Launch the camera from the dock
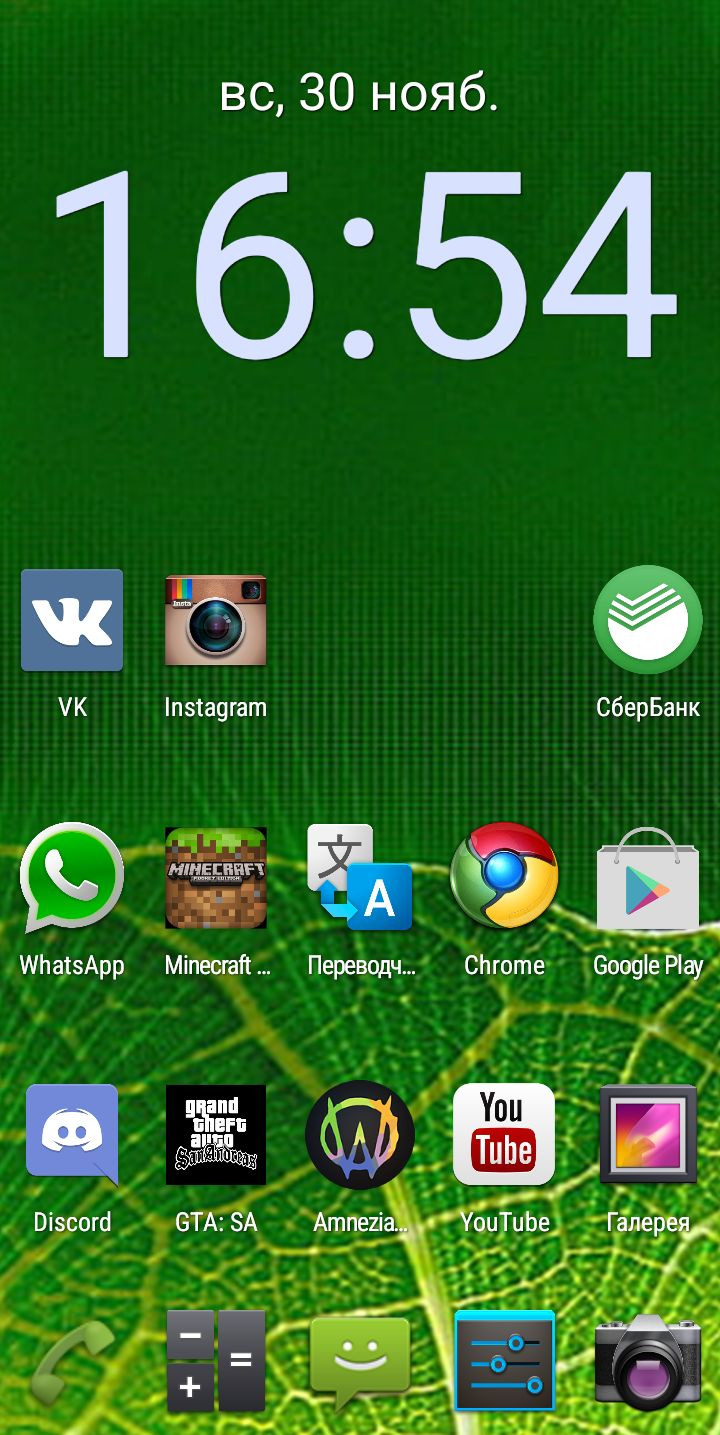Screen dimensions: 720x1435 [x=647, y=1362]
